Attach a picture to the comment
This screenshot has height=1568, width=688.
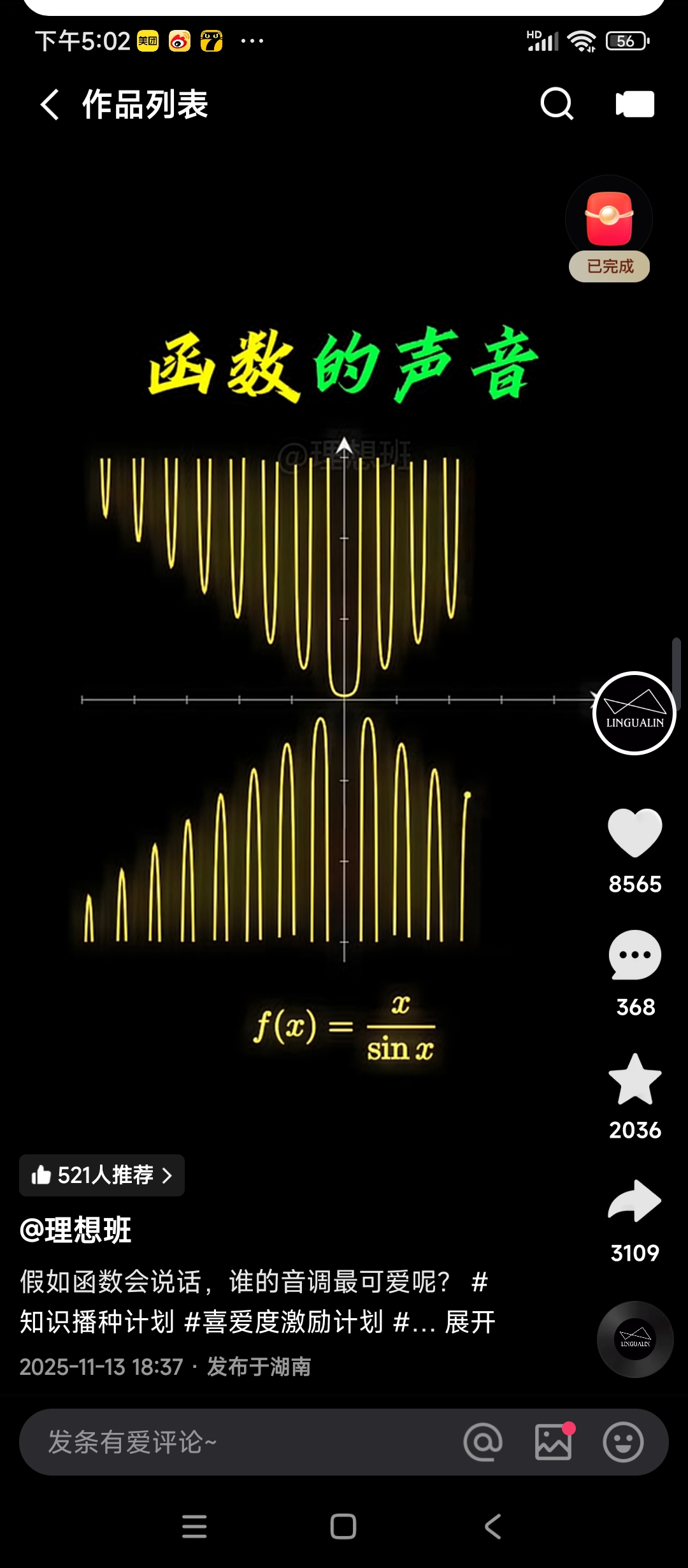(x=553, y=1442)
